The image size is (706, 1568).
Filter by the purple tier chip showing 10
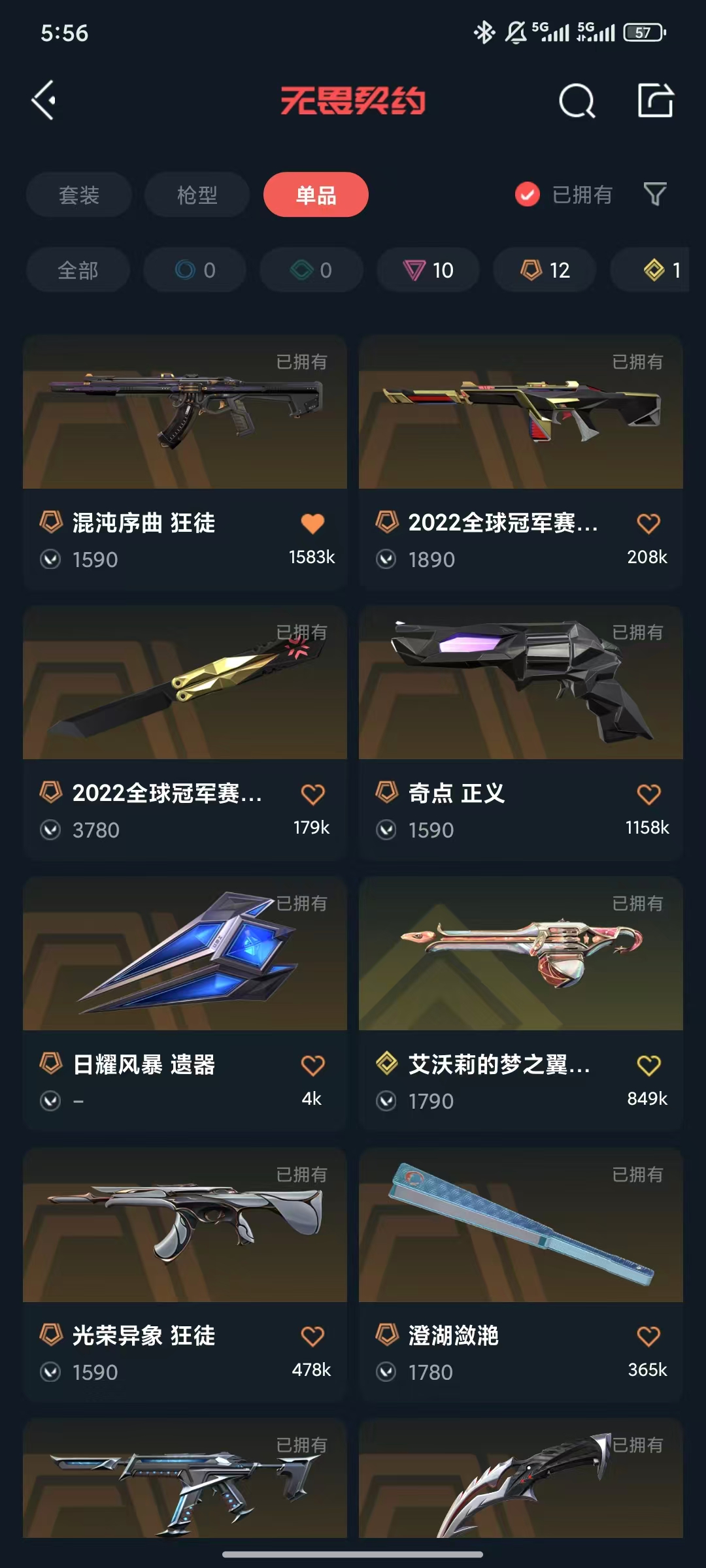428,270
